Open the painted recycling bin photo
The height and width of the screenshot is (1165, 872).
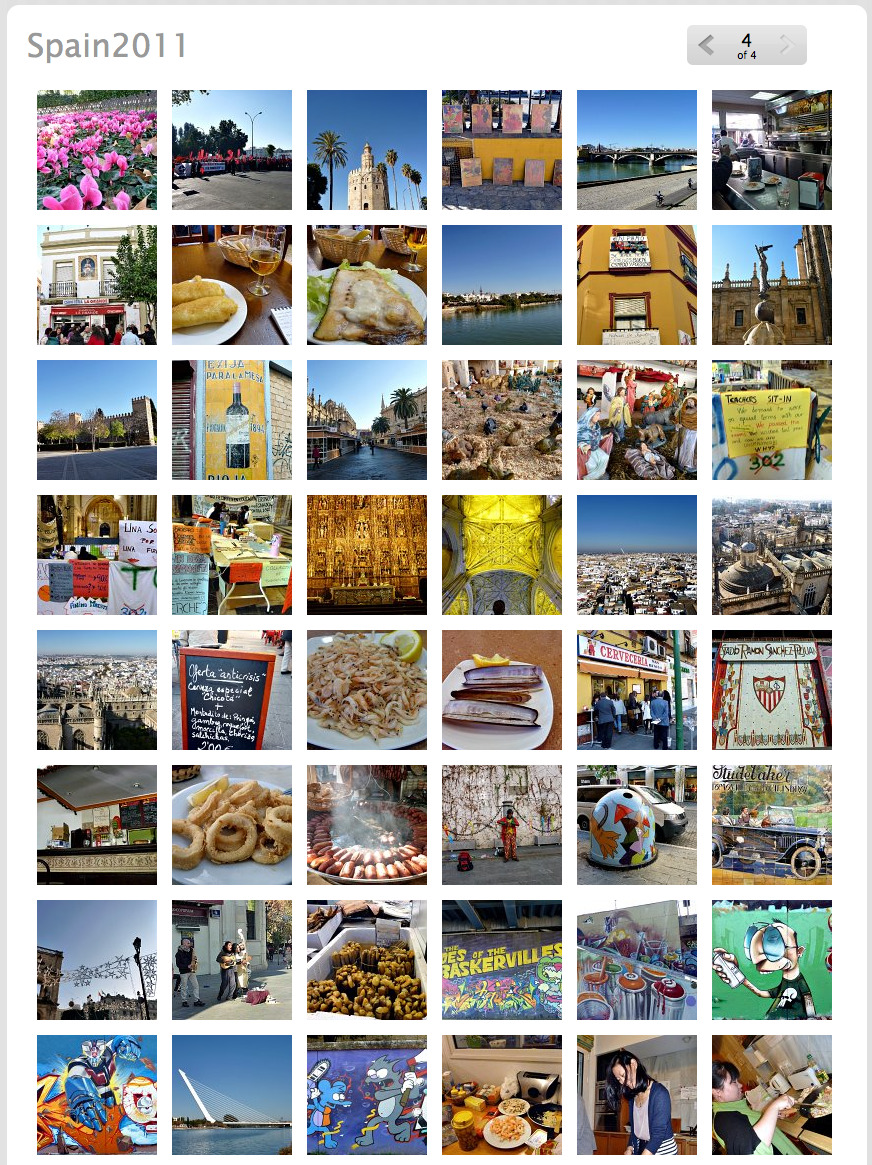[637, 825]
